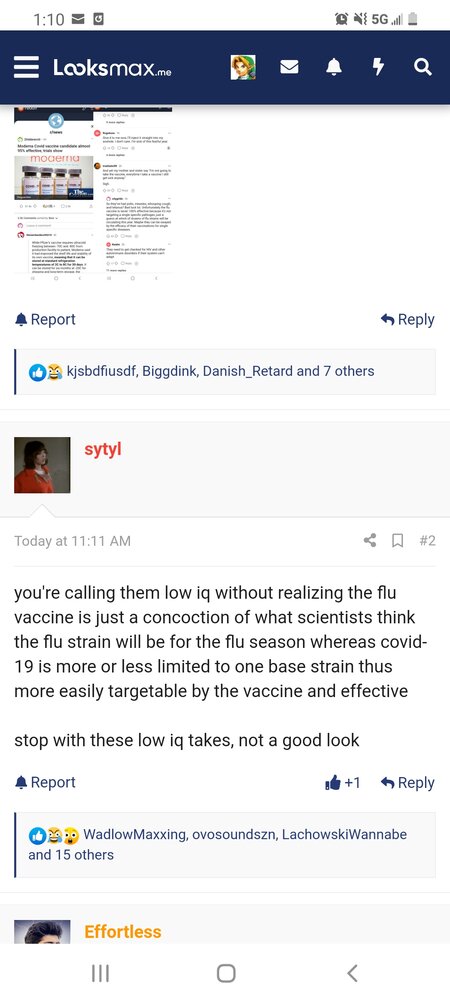
Task: Open the inbox envelope icon
Action: (289, 67)
